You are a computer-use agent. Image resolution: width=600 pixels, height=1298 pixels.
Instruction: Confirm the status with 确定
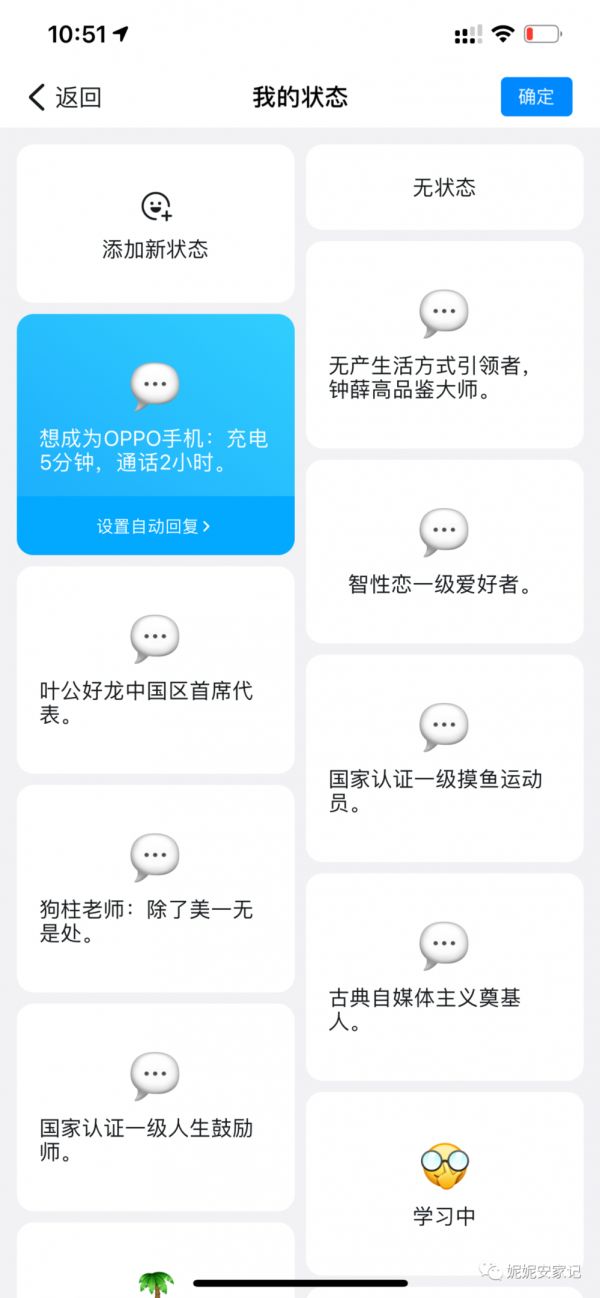pyautogui.click(x=536, y=97)
